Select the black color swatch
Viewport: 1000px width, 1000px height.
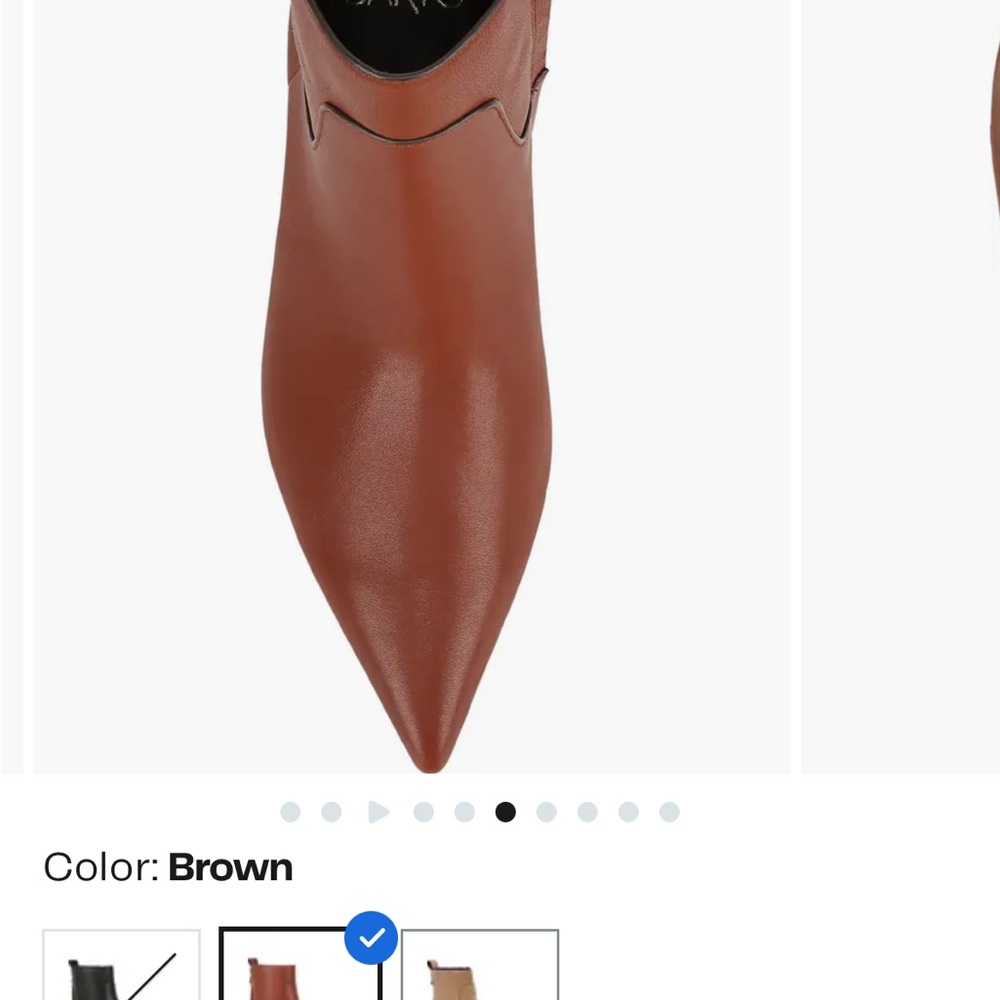[122, 967]
